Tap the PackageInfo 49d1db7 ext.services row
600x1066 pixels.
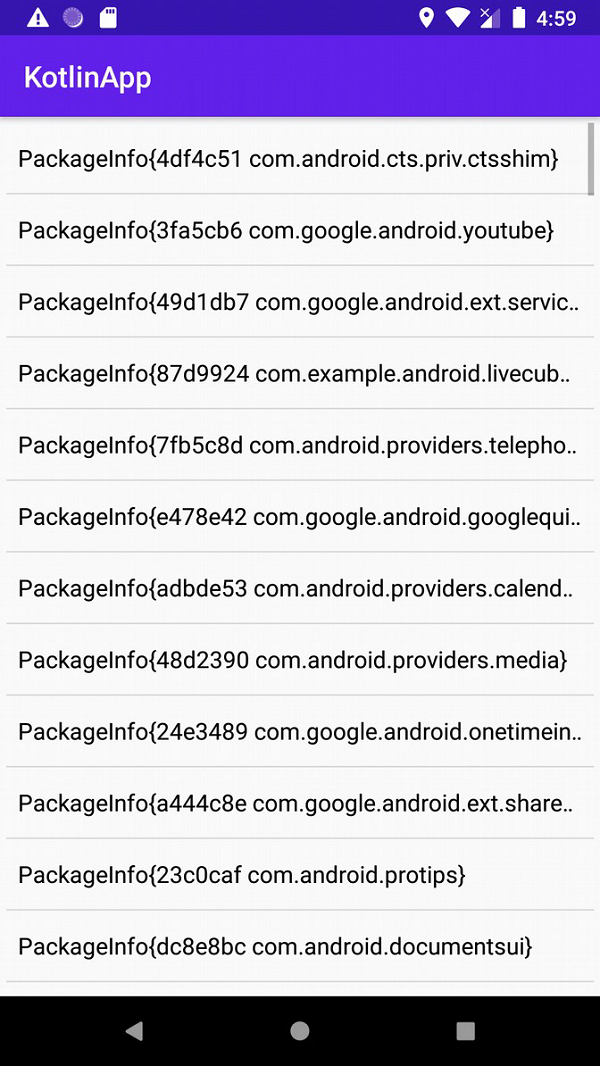point(297,302)
